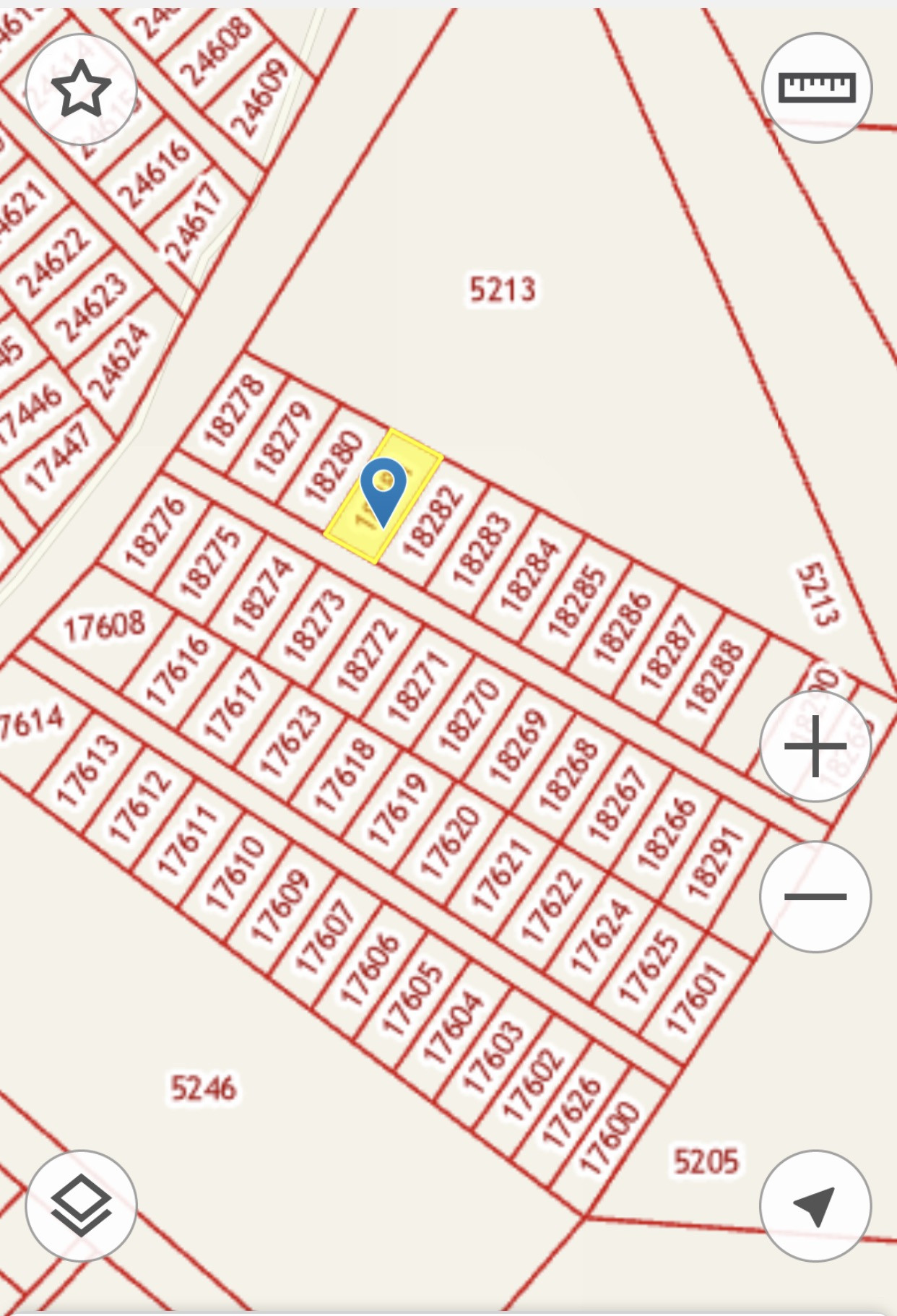
Task: Open the ruler measurement tool
Action: coord(816,88)
